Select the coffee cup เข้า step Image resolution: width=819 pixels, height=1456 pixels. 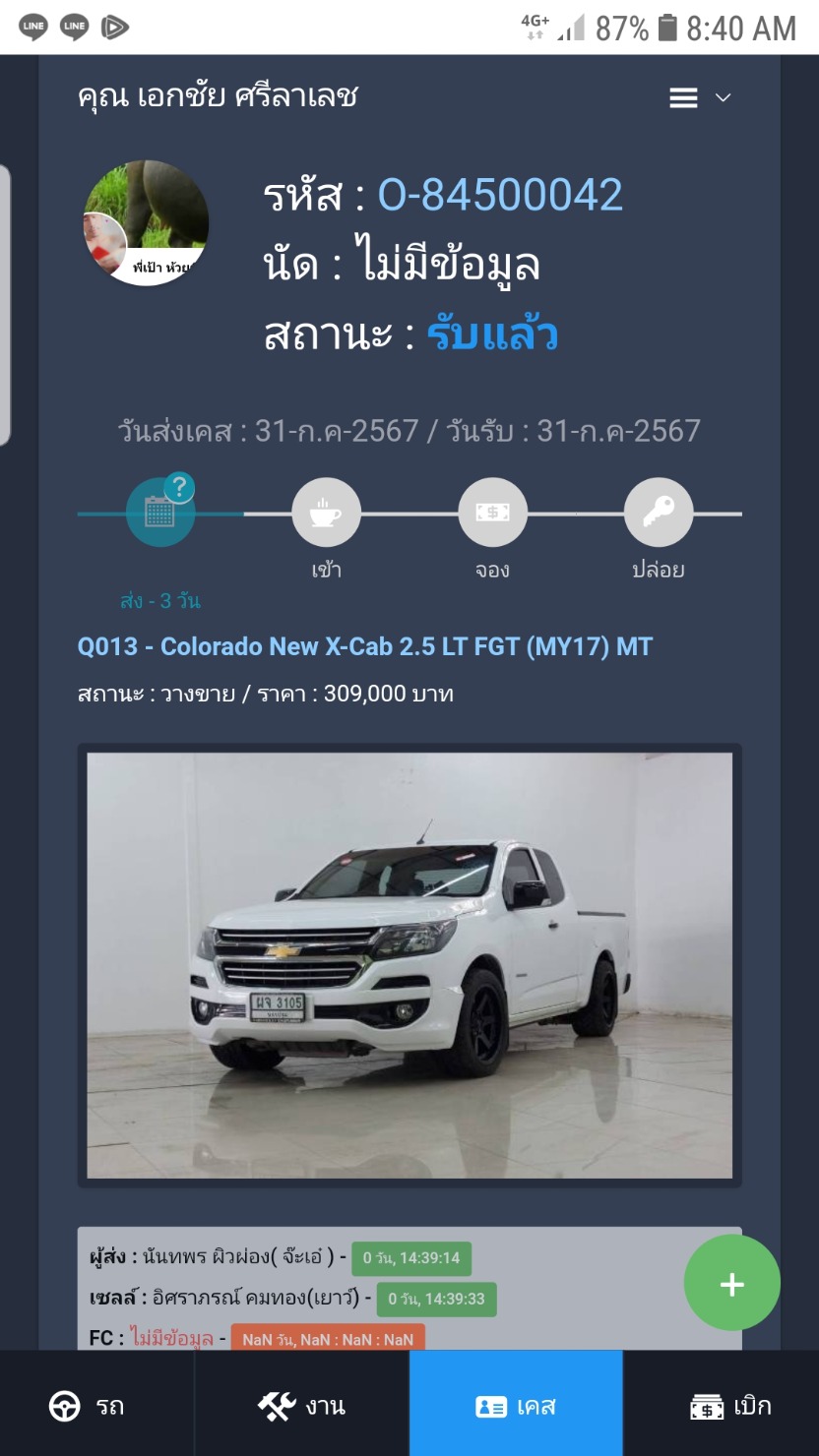click(x=326, y=513)
